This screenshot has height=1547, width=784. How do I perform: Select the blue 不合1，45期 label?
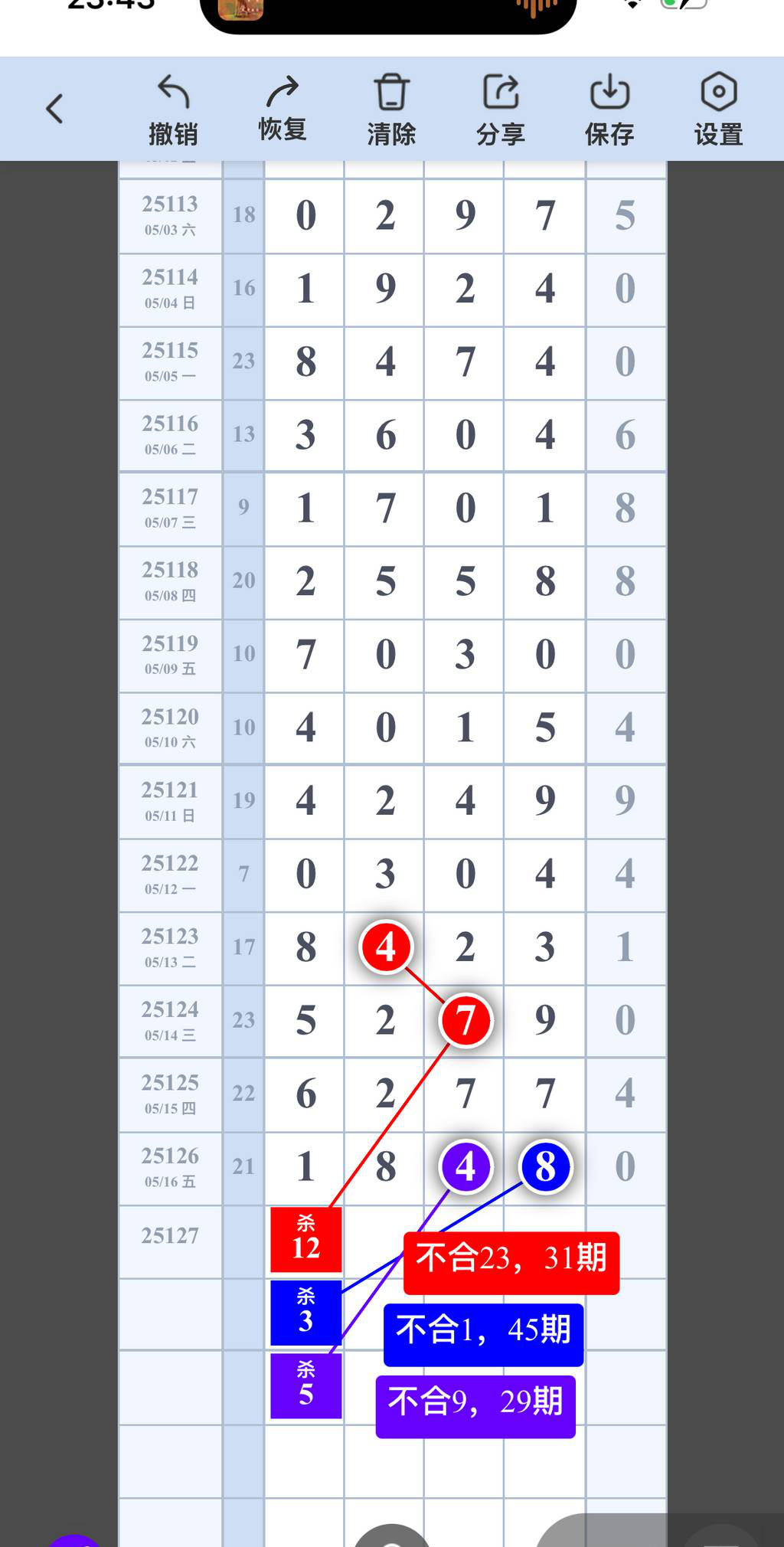[483, 1333]
